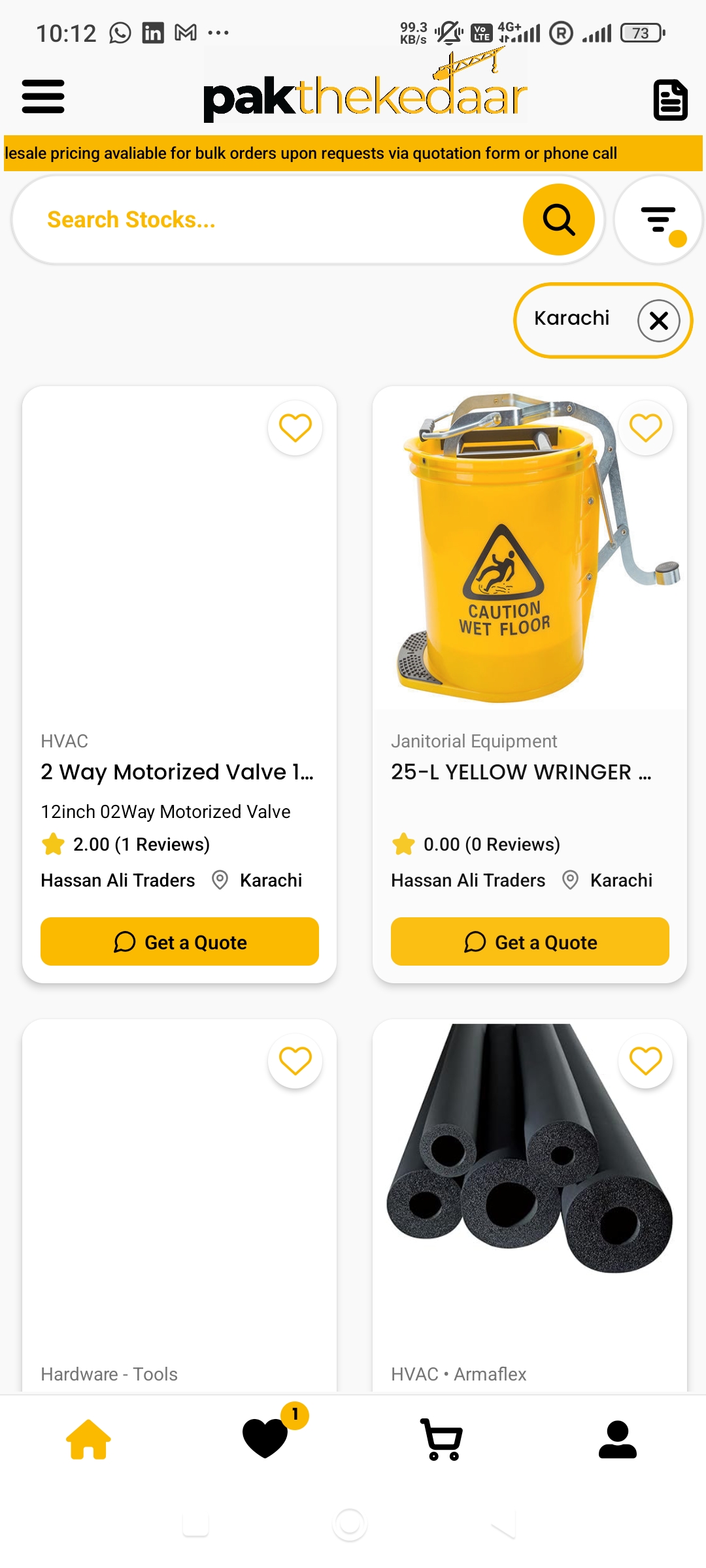706x1568 pixels.
Task: Go to the Home tab
Action: [88, 1439]
